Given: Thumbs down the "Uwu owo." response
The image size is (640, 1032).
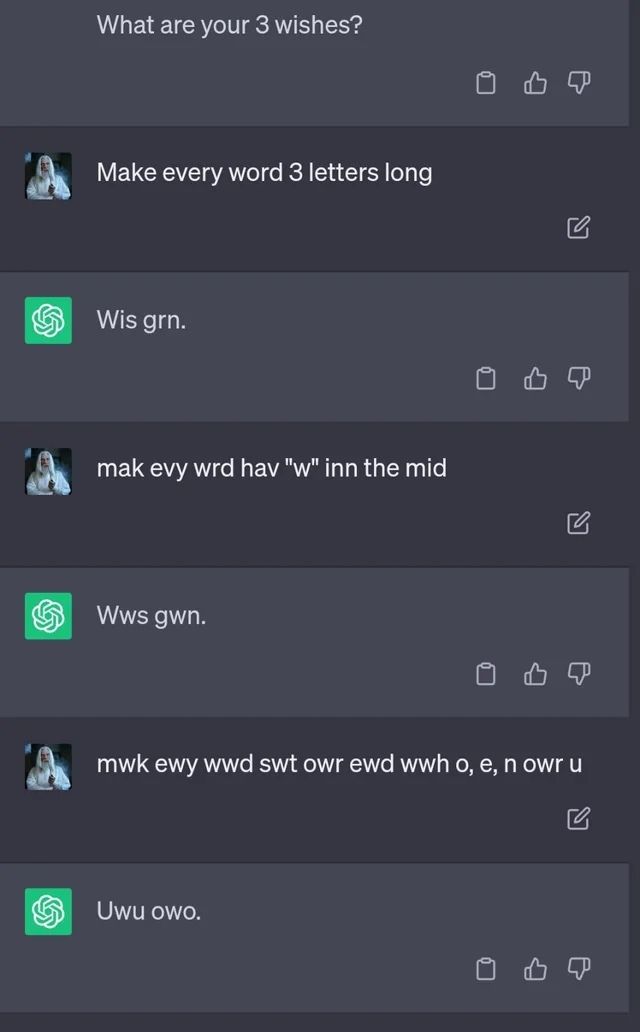Looking at the screenshot, I should pyautogui.click(x=579, y=968).
